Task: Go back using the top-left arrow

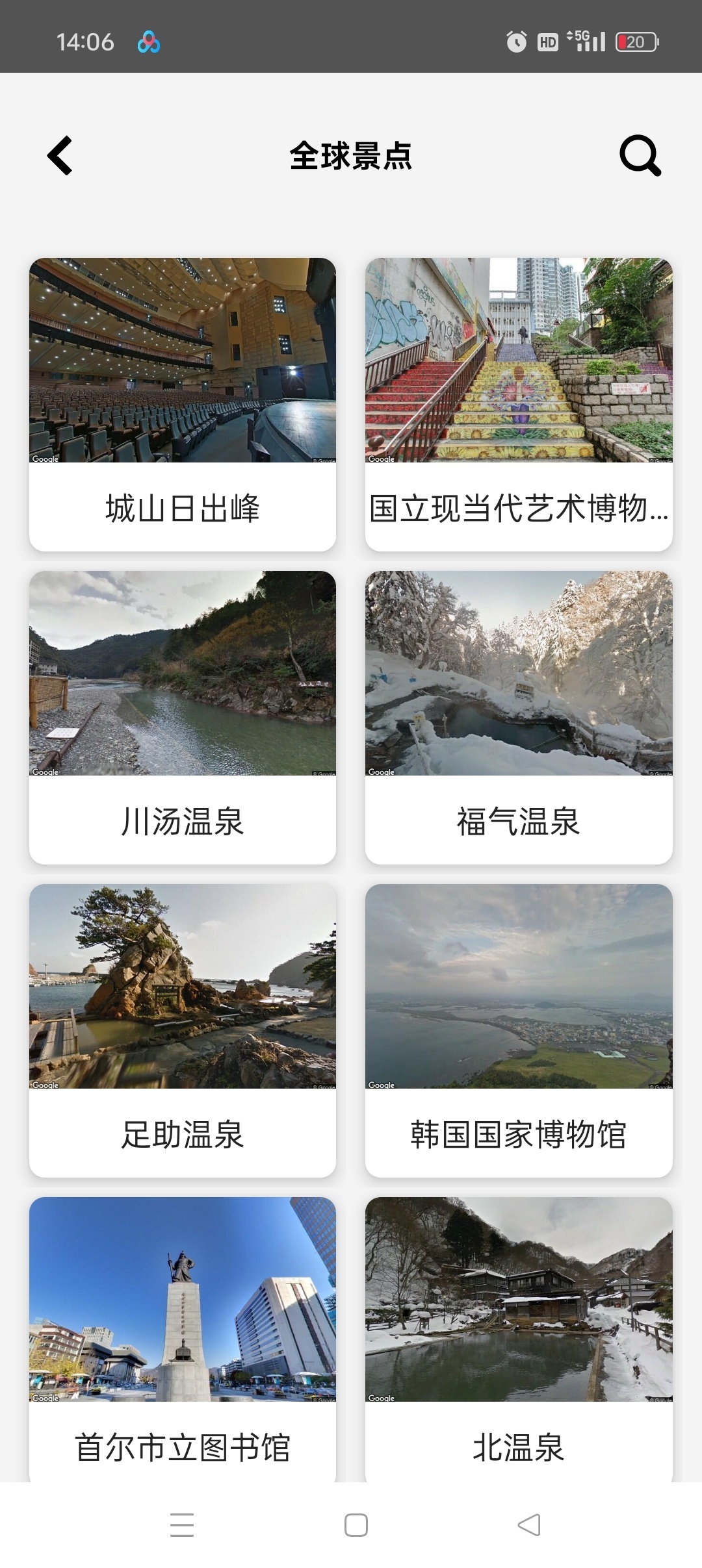Action: click(x=60, y=156)
